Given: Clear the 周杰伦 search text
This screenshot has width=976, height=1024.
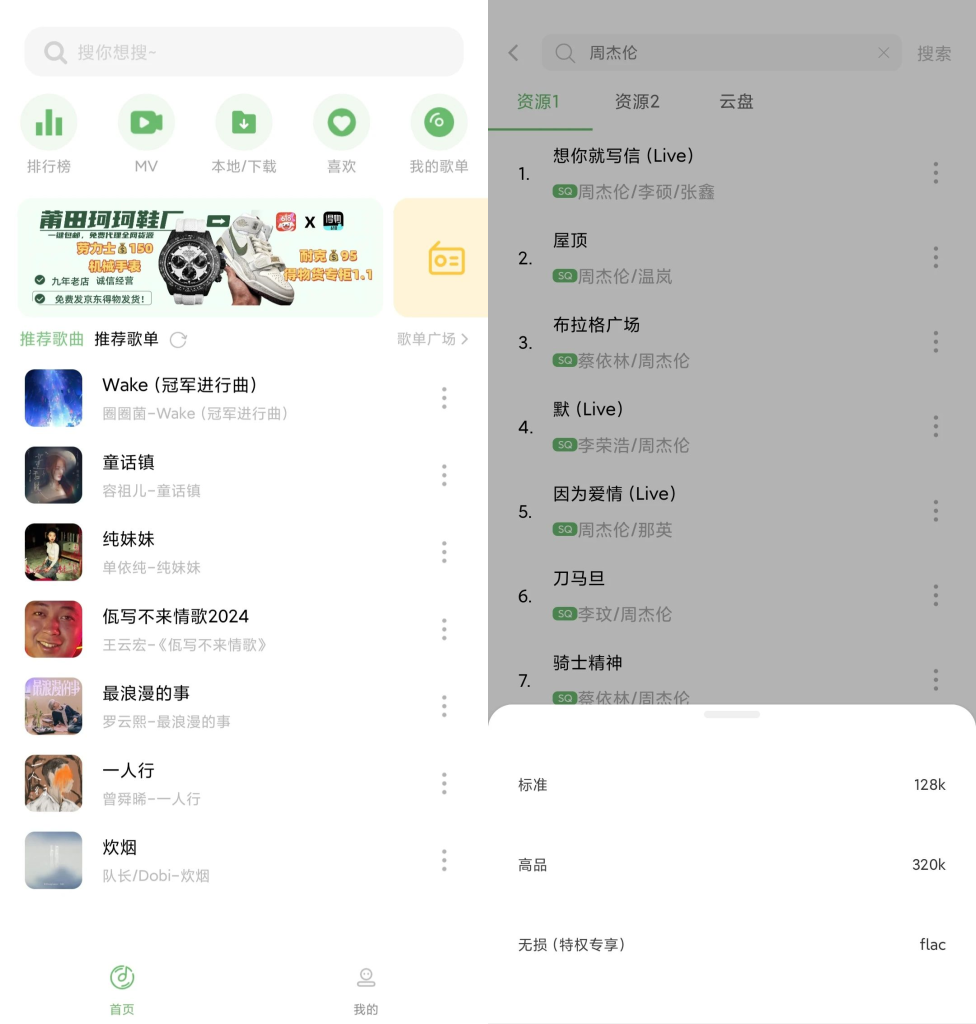Looking at the screenshot, I should (x=883, y=53).
